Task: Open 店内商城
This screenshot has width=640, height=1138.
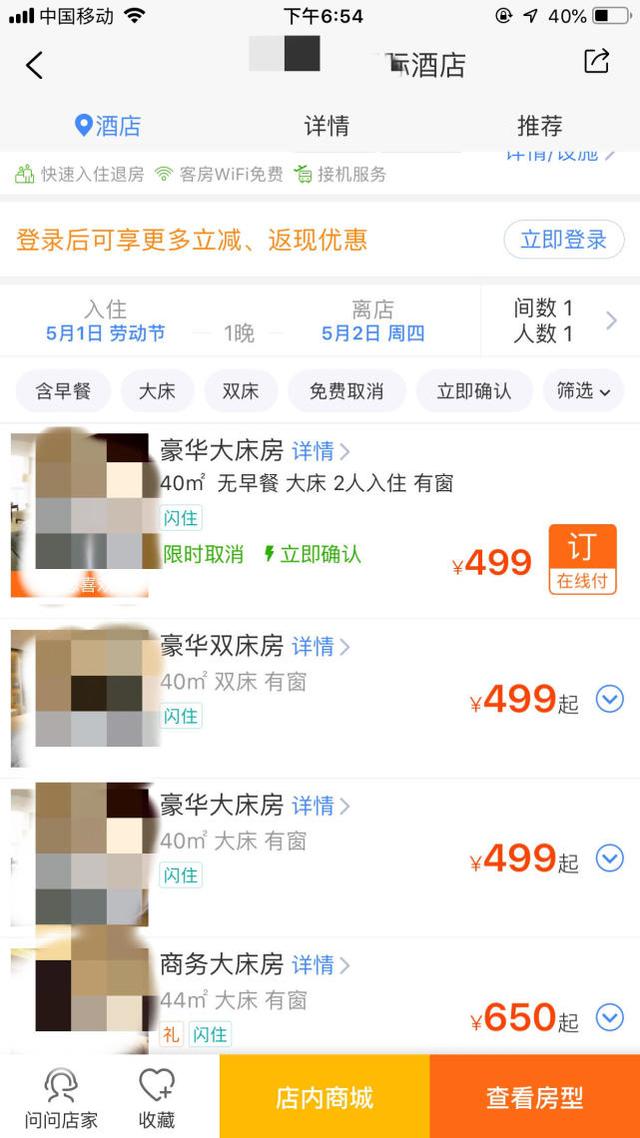Action: click(x=324, y=1098)
